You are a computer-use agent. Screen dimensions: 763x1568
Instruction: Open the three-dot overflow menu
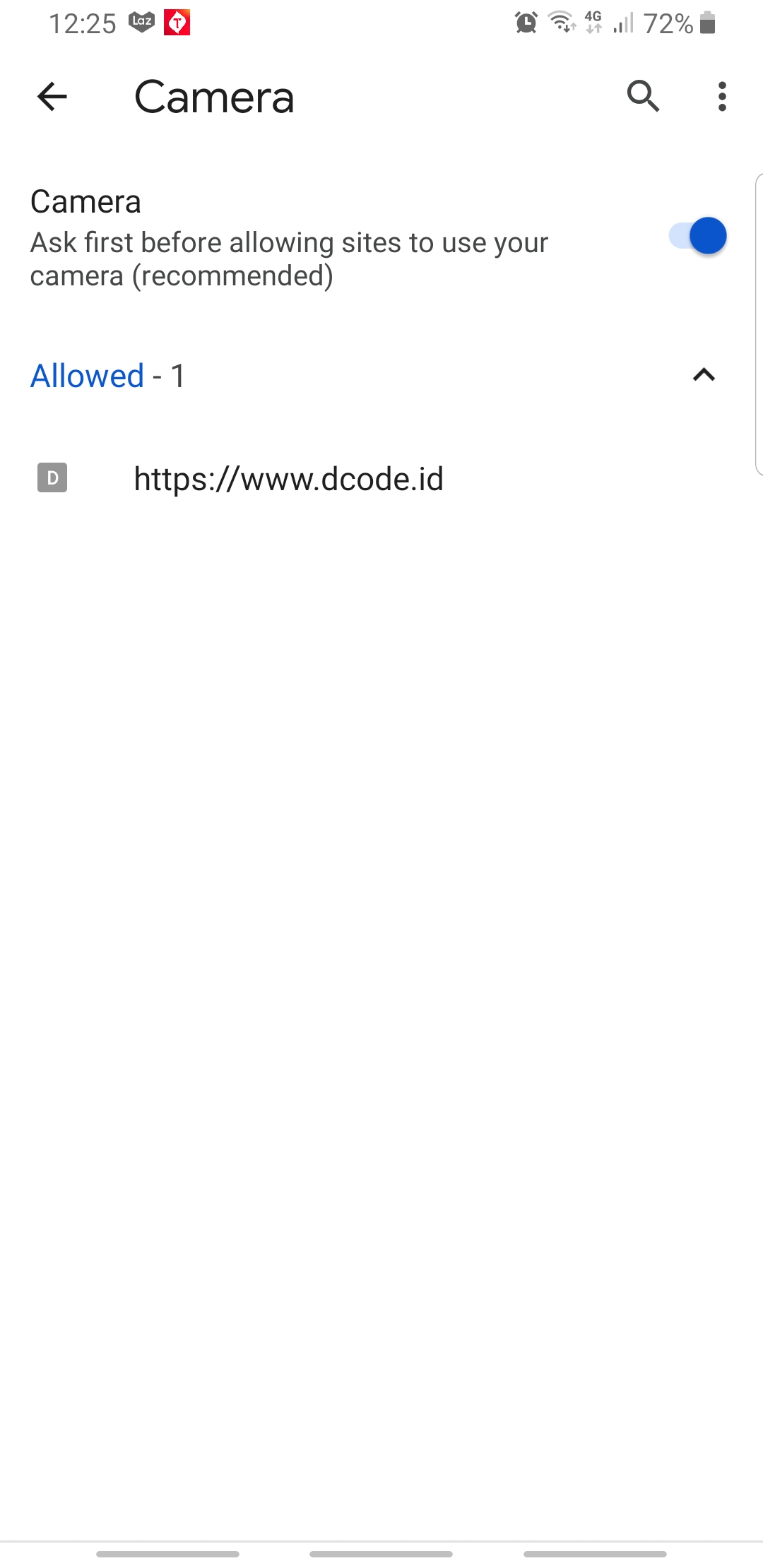tap(721, 97)
